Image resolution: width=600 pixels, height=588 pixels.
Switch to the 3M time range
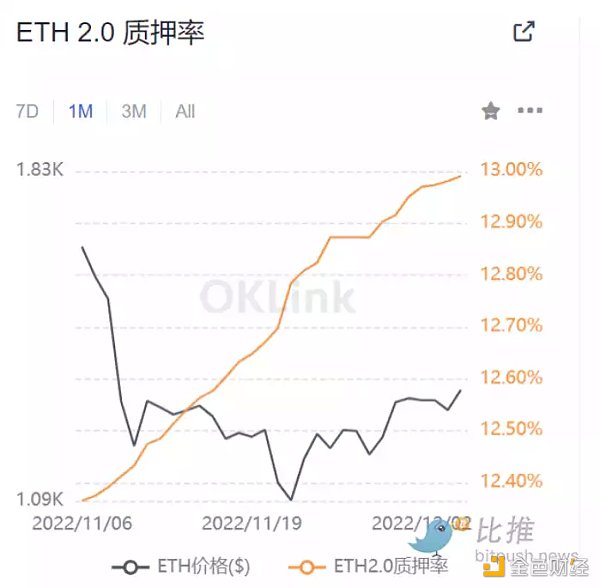[x=133, y=111]
